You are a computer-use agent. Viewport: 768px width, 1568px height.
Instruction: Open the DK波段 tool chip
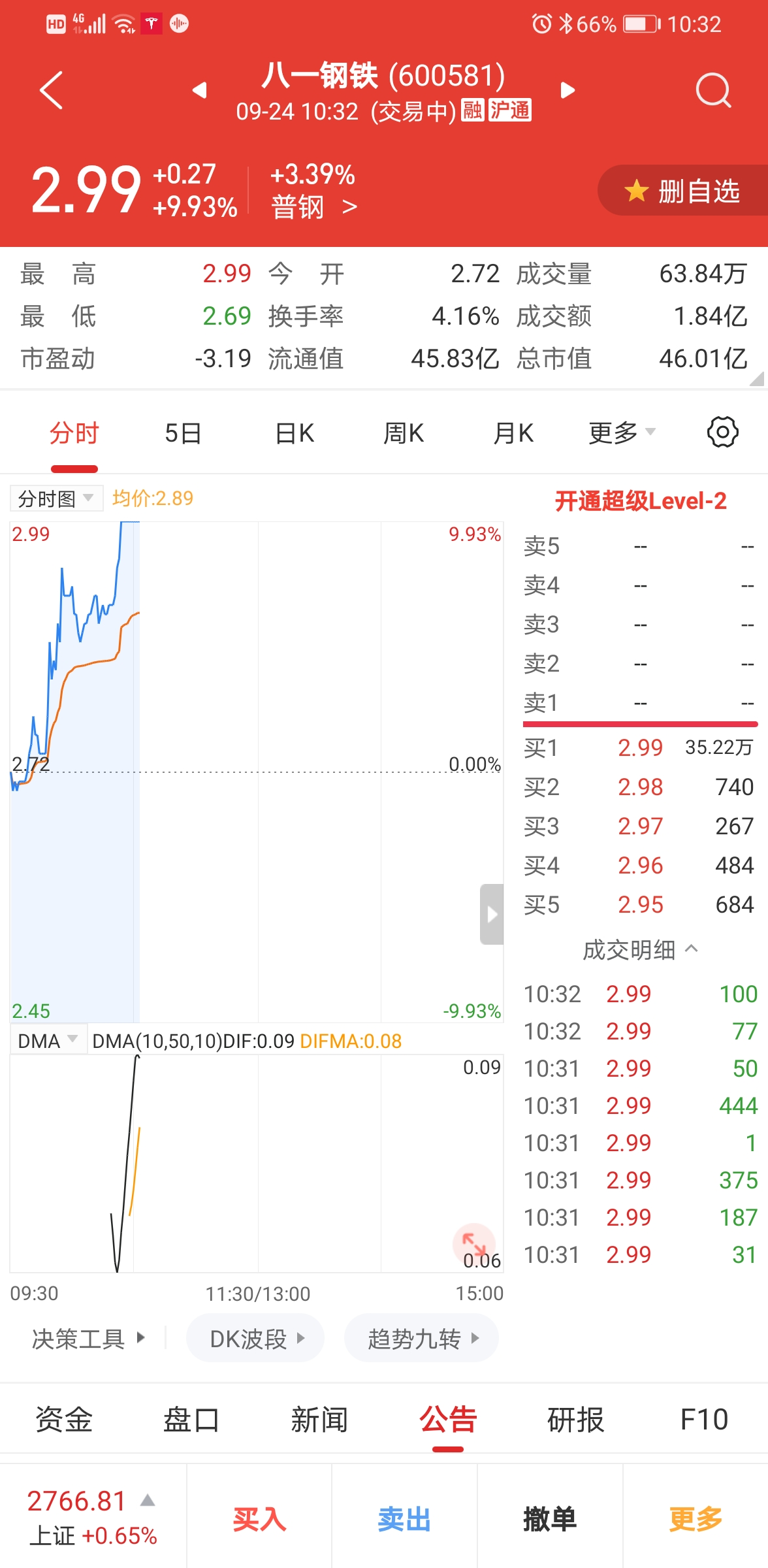click(x=255, y=1339)
